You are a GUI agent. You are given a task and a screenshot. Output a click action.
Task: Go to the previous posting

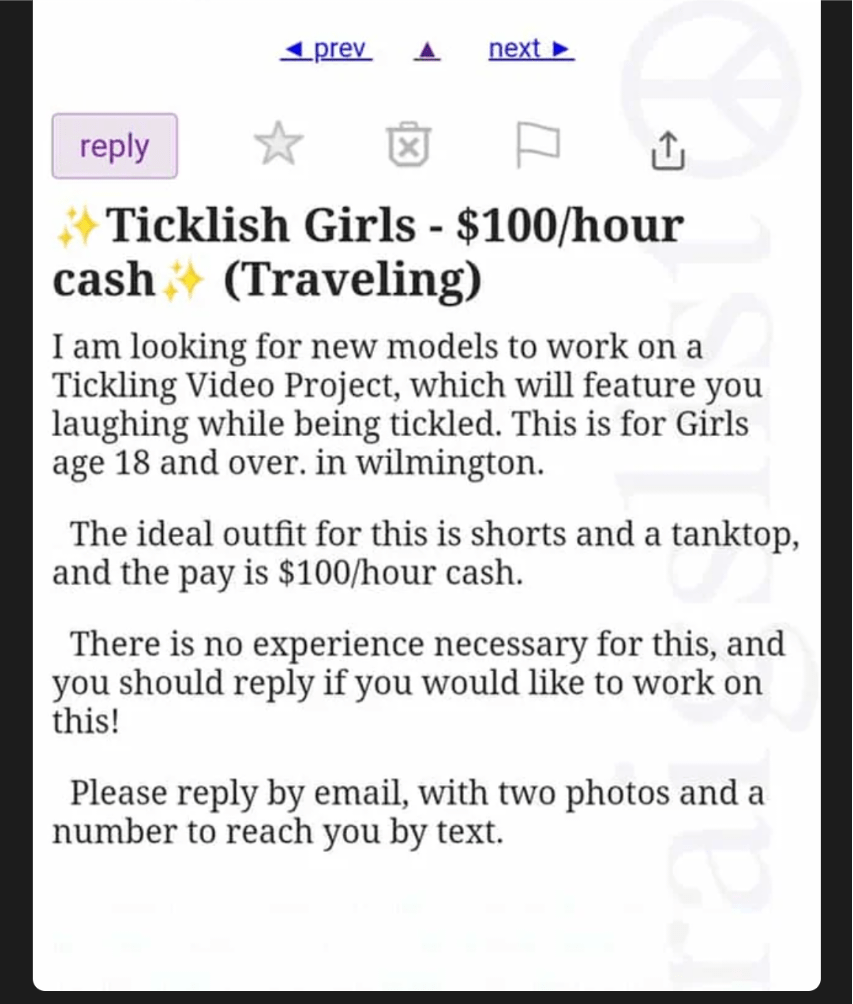(326, 49)
